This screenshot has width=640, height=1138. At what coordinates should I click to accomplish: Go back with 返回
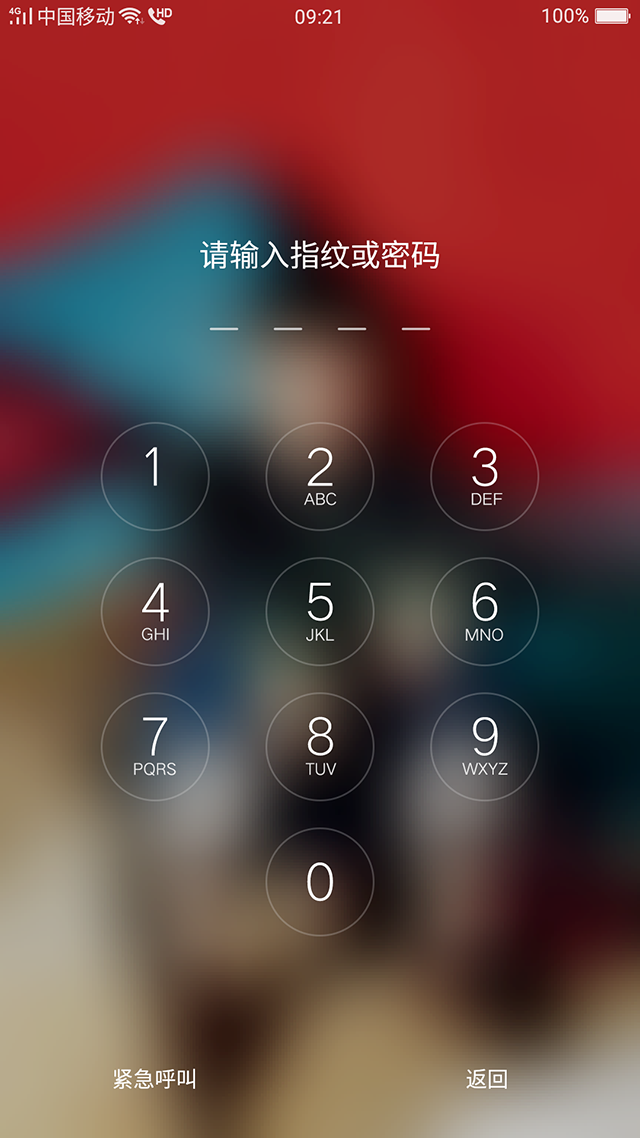487,1079
